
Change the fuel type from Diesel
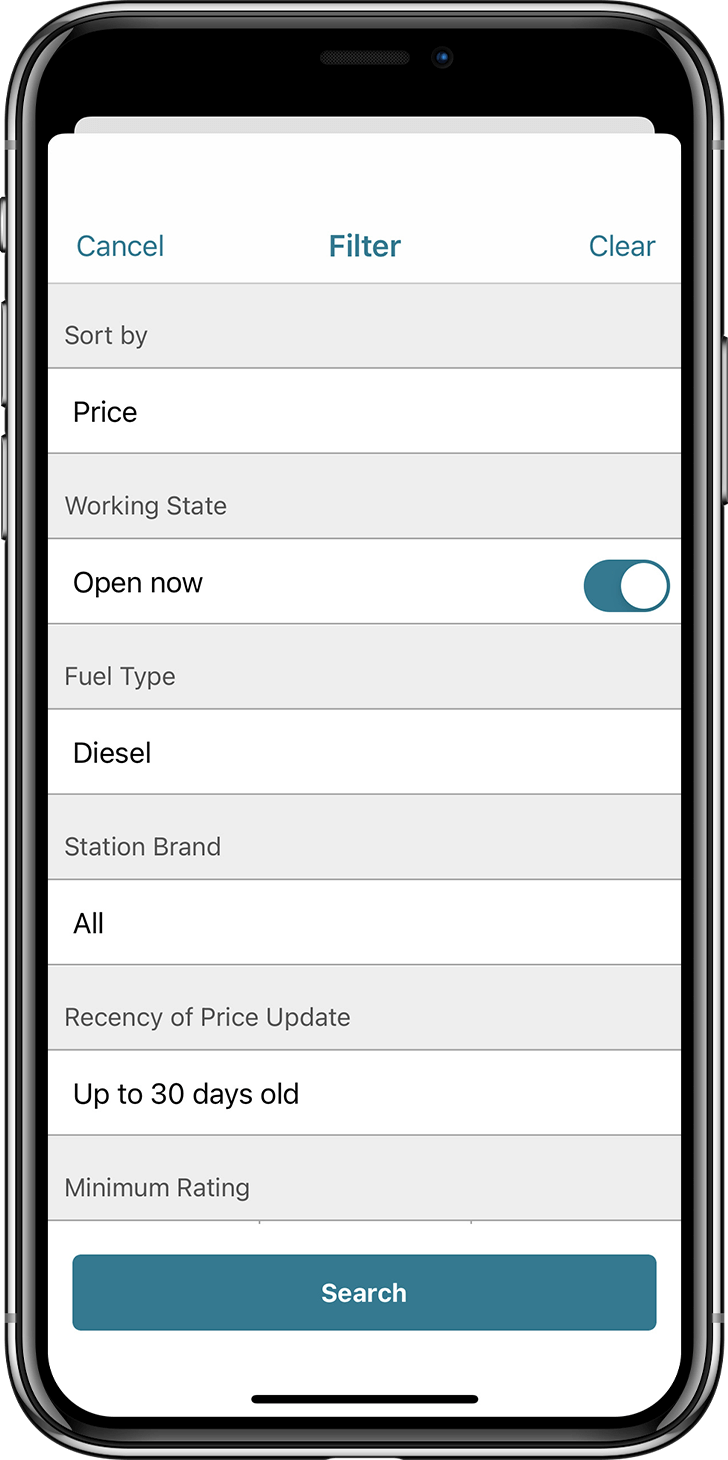tap(364, 752)
